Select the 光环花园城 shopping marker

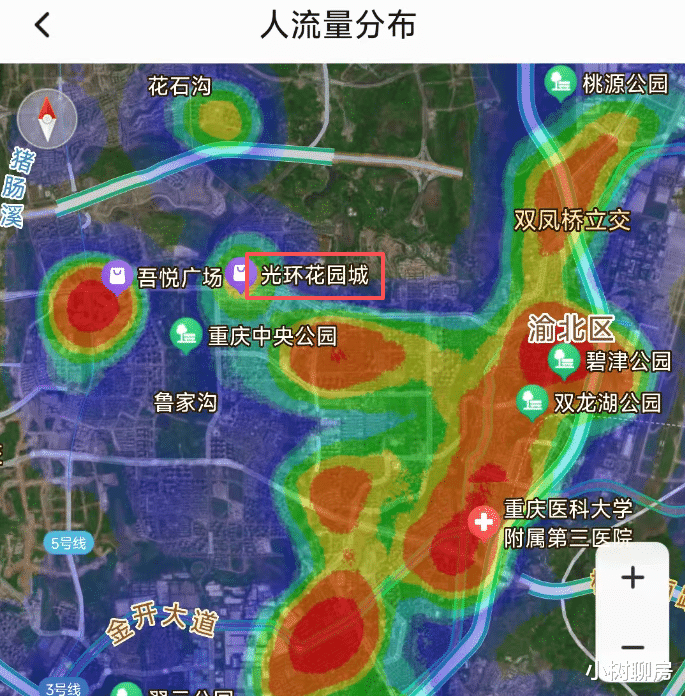tap(240, 274)
